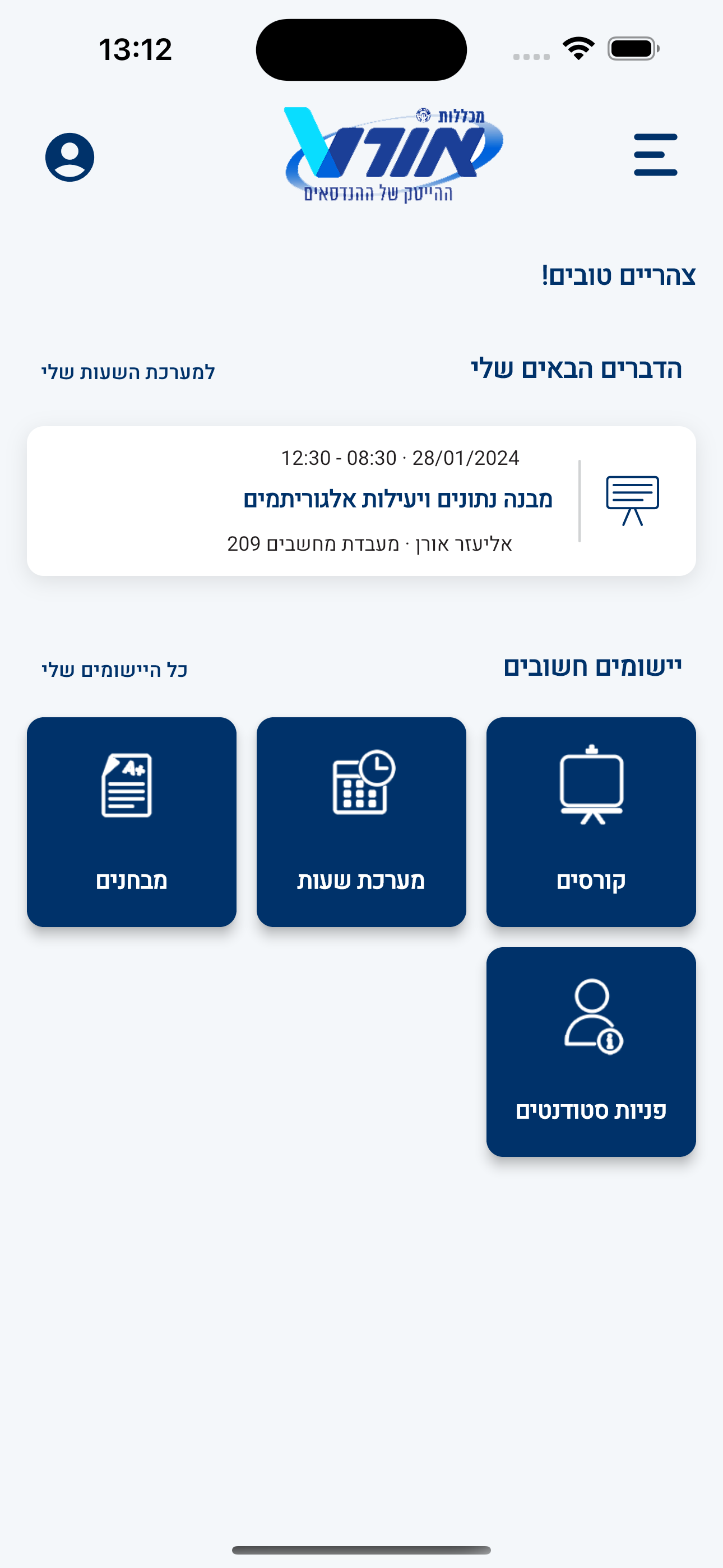The width and height of the screenshot is (723, 1568).
Task: Open the מבחנים application tile
Action: click(132, 821)
